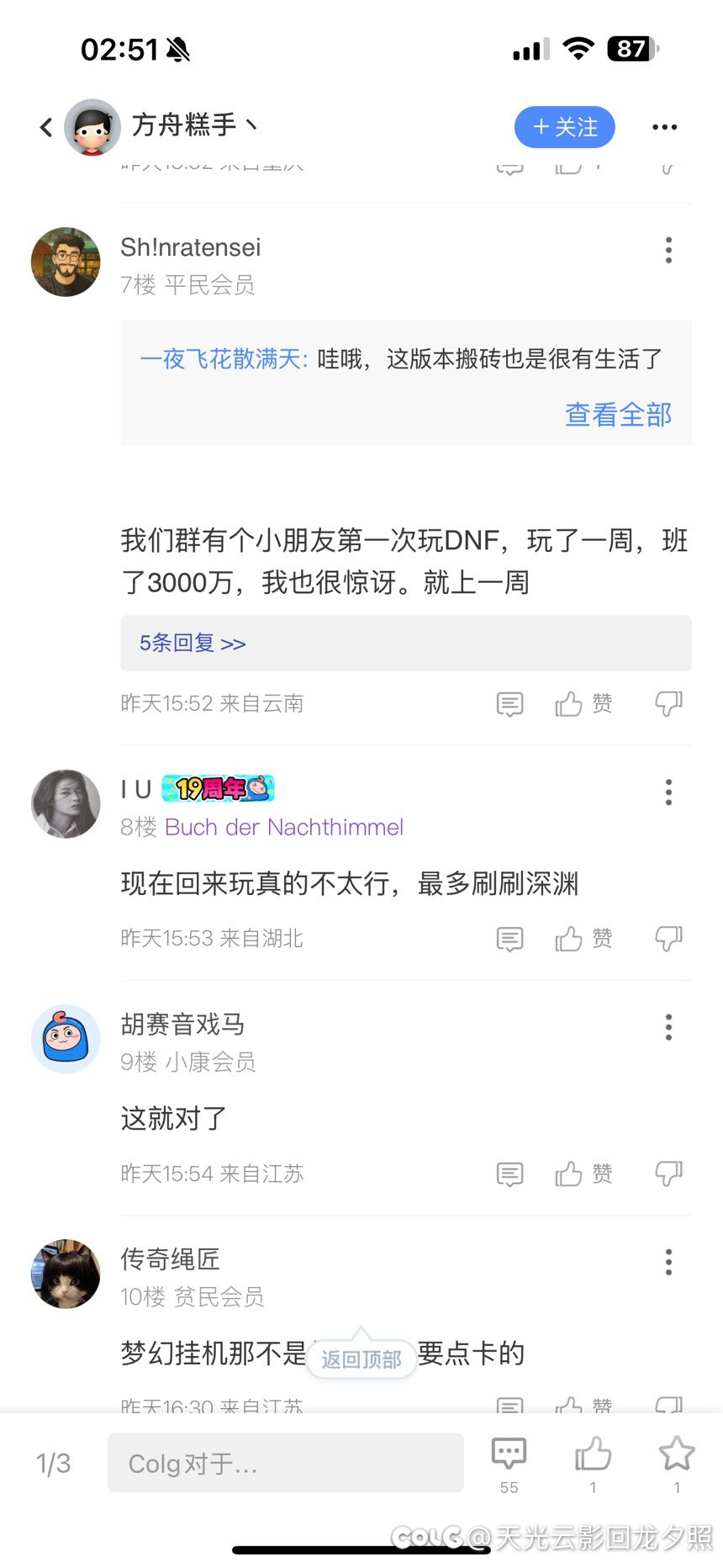Viewport: 723px width, 1568px height.
Task: Open the Colg对于… reply input field
Action: point(285,1464)
